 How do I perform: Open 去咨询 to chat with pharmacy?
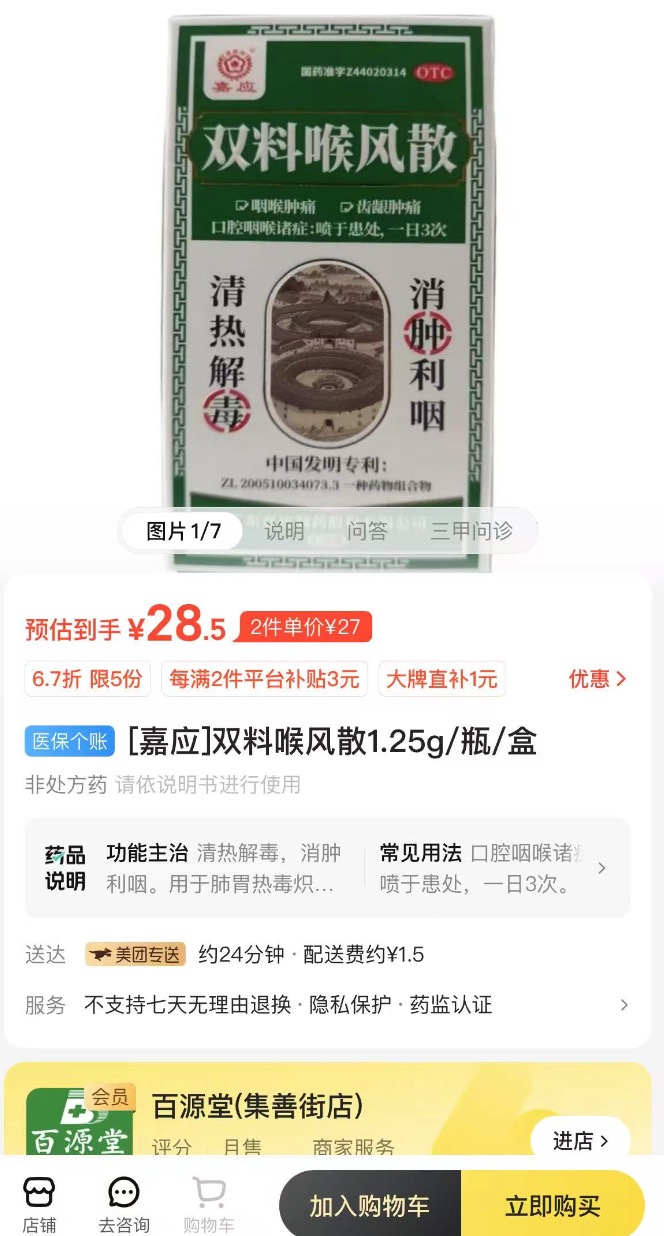pyautogui.click(x=124, y=1204)
